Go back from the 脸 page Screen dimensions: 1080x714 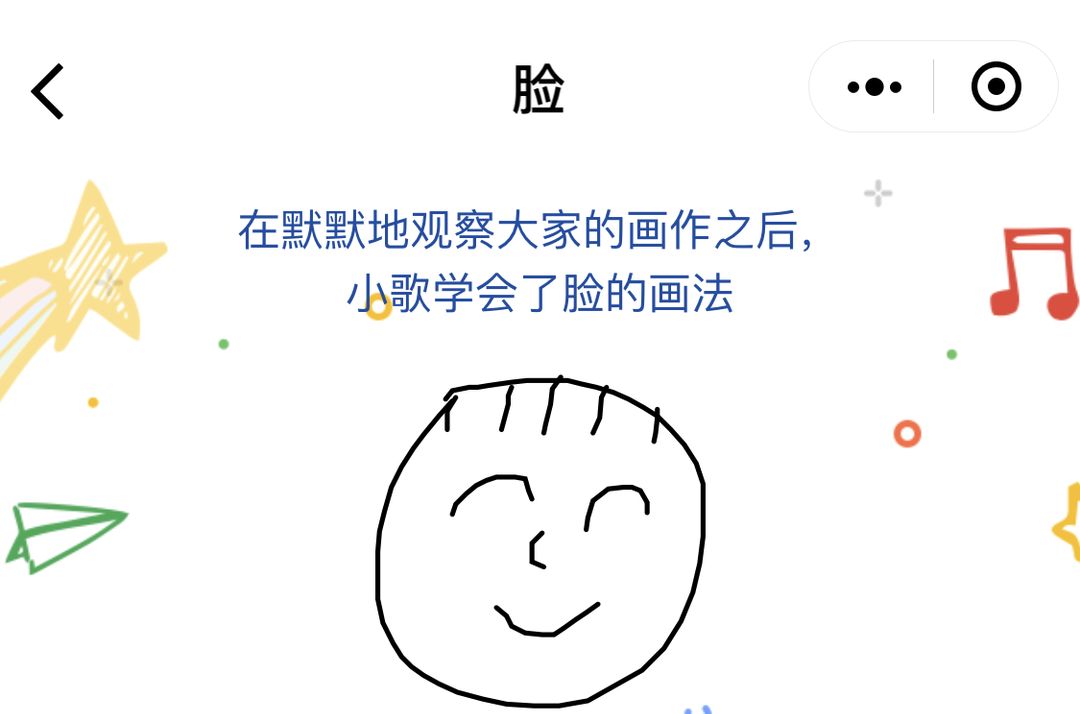pos(48,91)
